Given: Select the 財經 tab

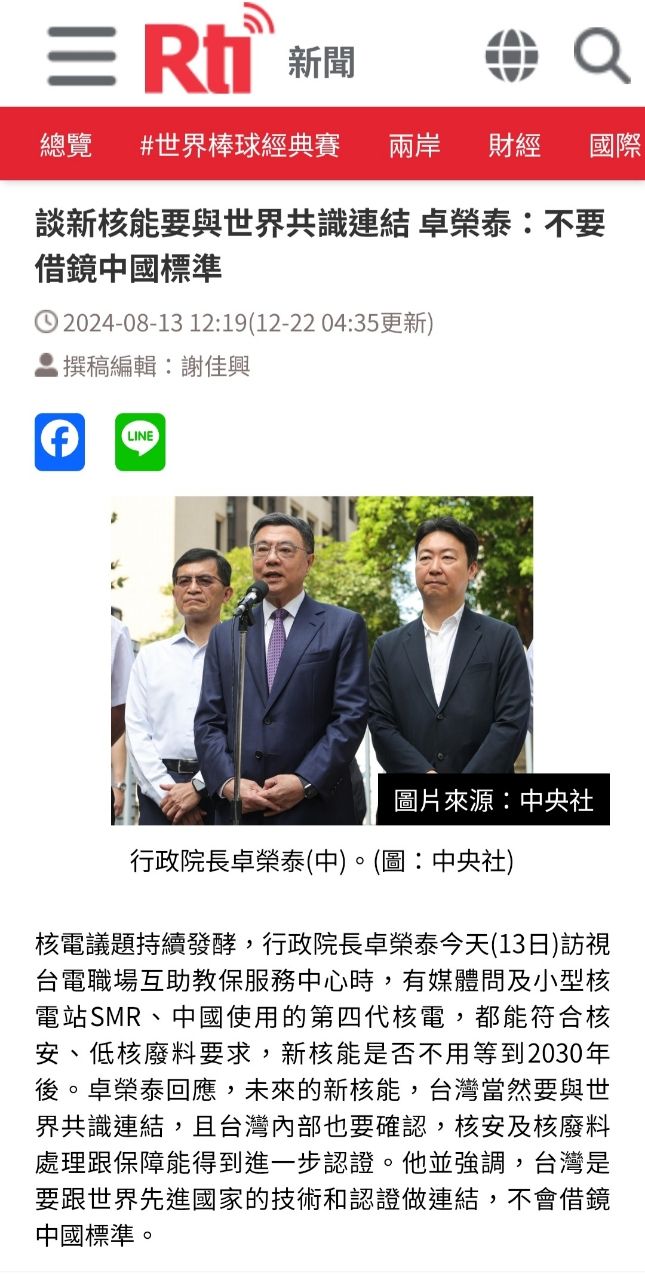Looking at the screenshot, I should (514, 145).
